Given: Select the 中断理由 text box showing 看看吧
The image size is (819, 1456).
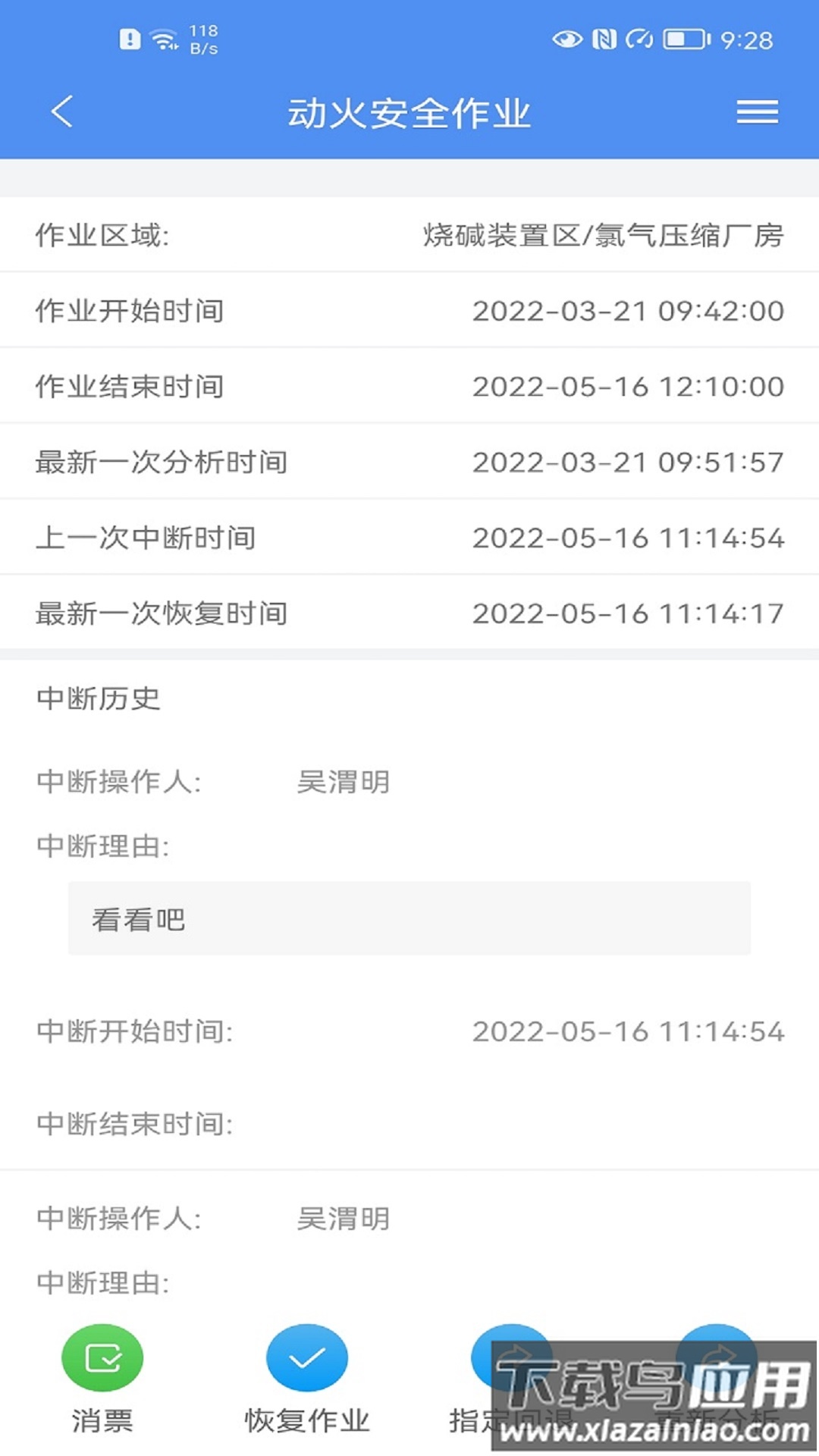Looking at the screenshot, I should [409, 919].
